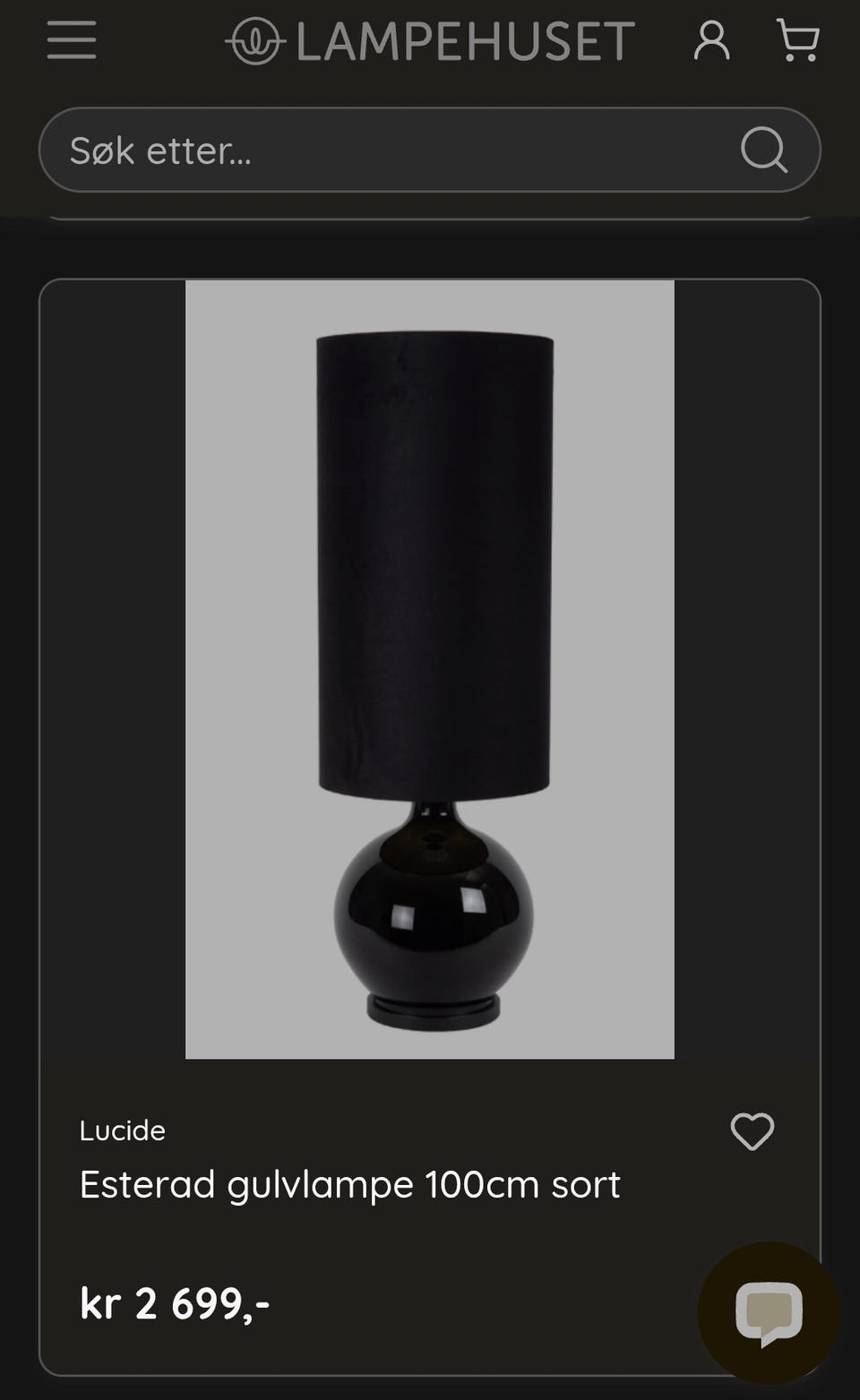
Task: Open the user account icon
Action: coord(711,41)
